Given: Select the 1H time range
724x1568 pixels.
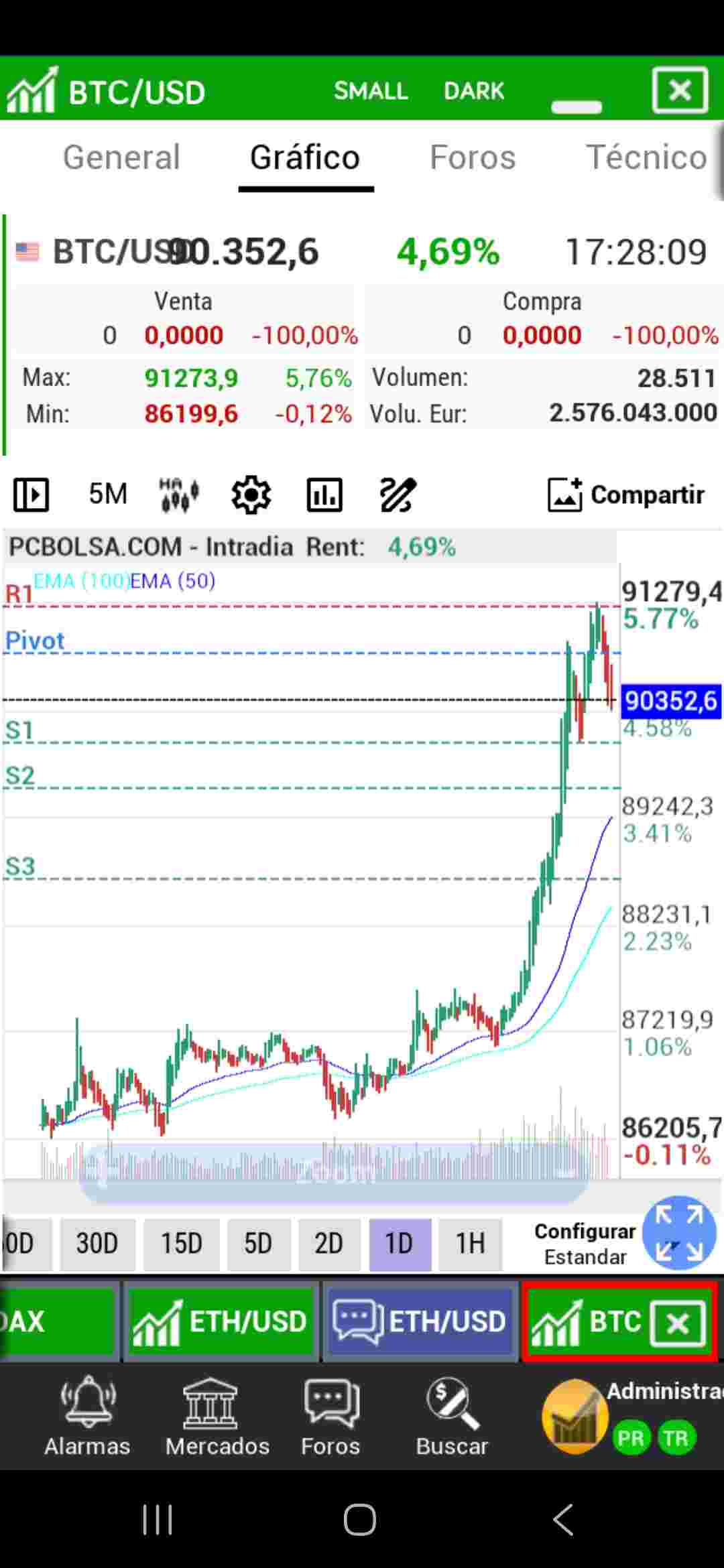Looking at the screenshot, I should 470,1243.
